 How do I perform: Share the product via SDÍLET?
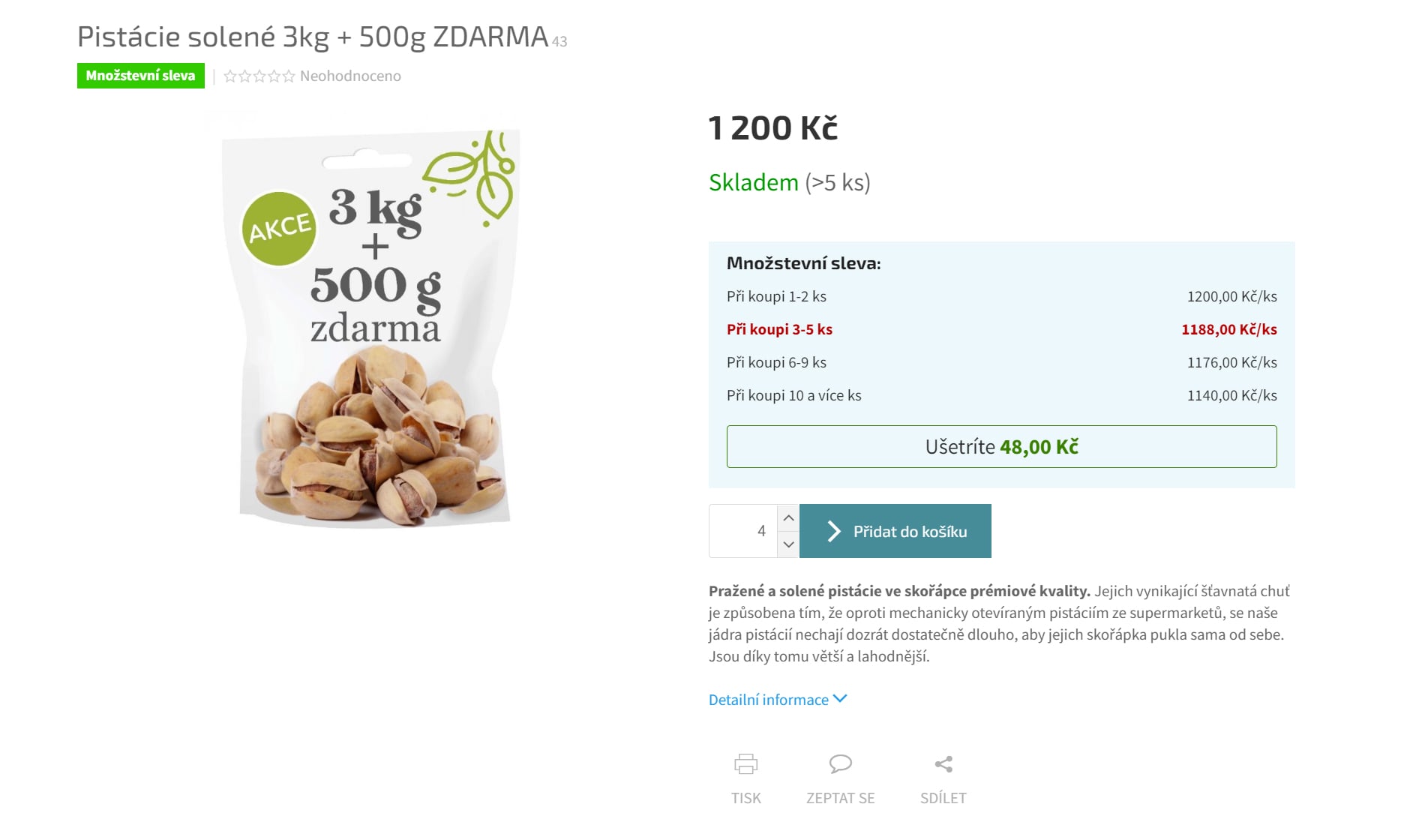click(x=943, y=778)
